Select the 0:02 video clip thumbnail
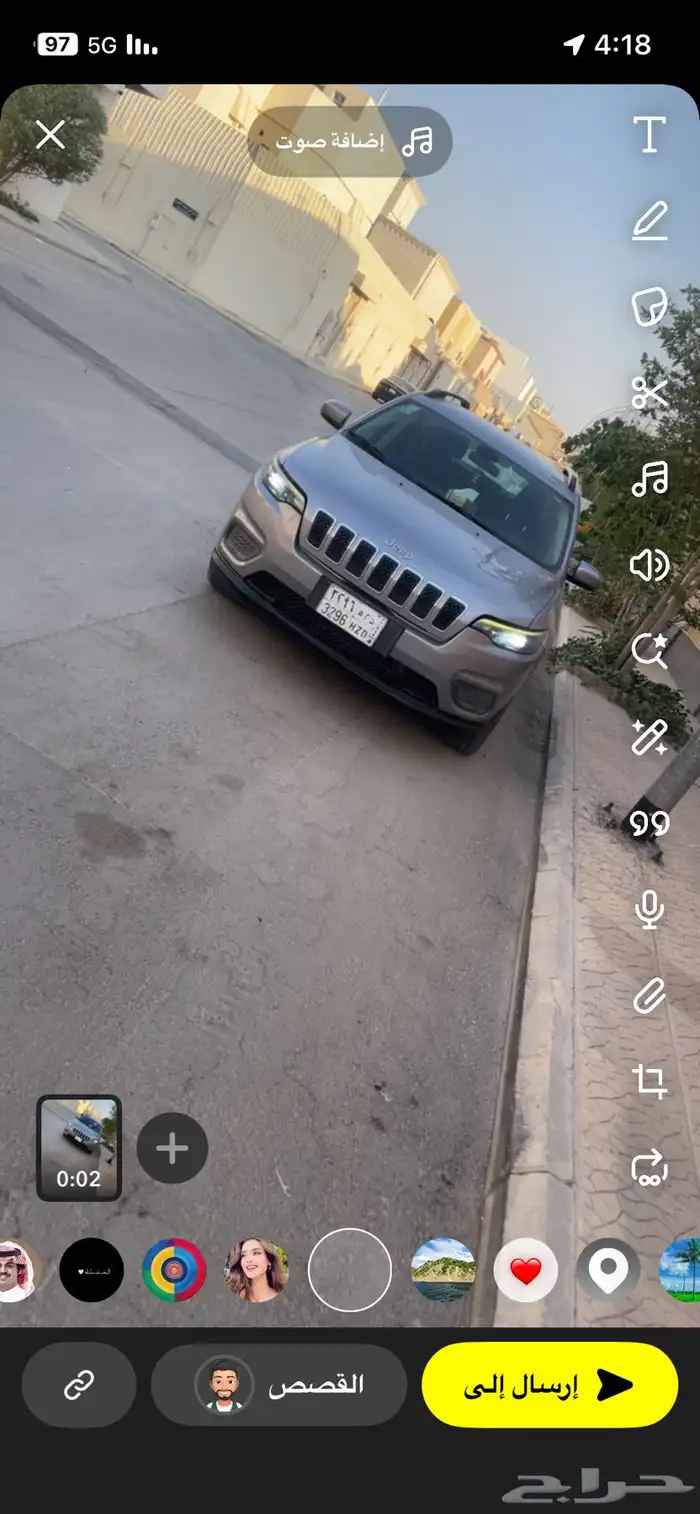Viewport: 700px width, 1514px height. point(79,1148)
